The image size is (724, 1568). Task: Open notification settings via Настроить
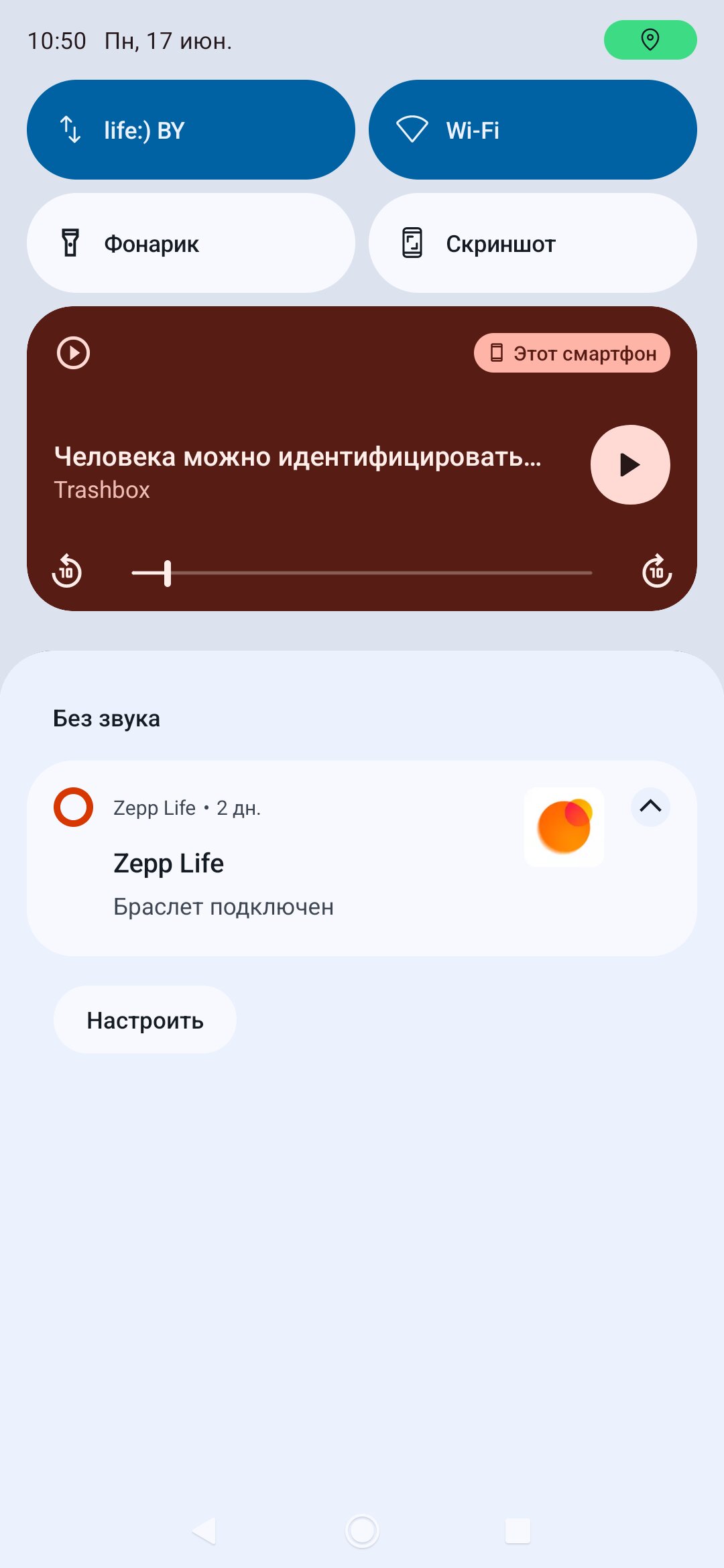point(145,1020)
